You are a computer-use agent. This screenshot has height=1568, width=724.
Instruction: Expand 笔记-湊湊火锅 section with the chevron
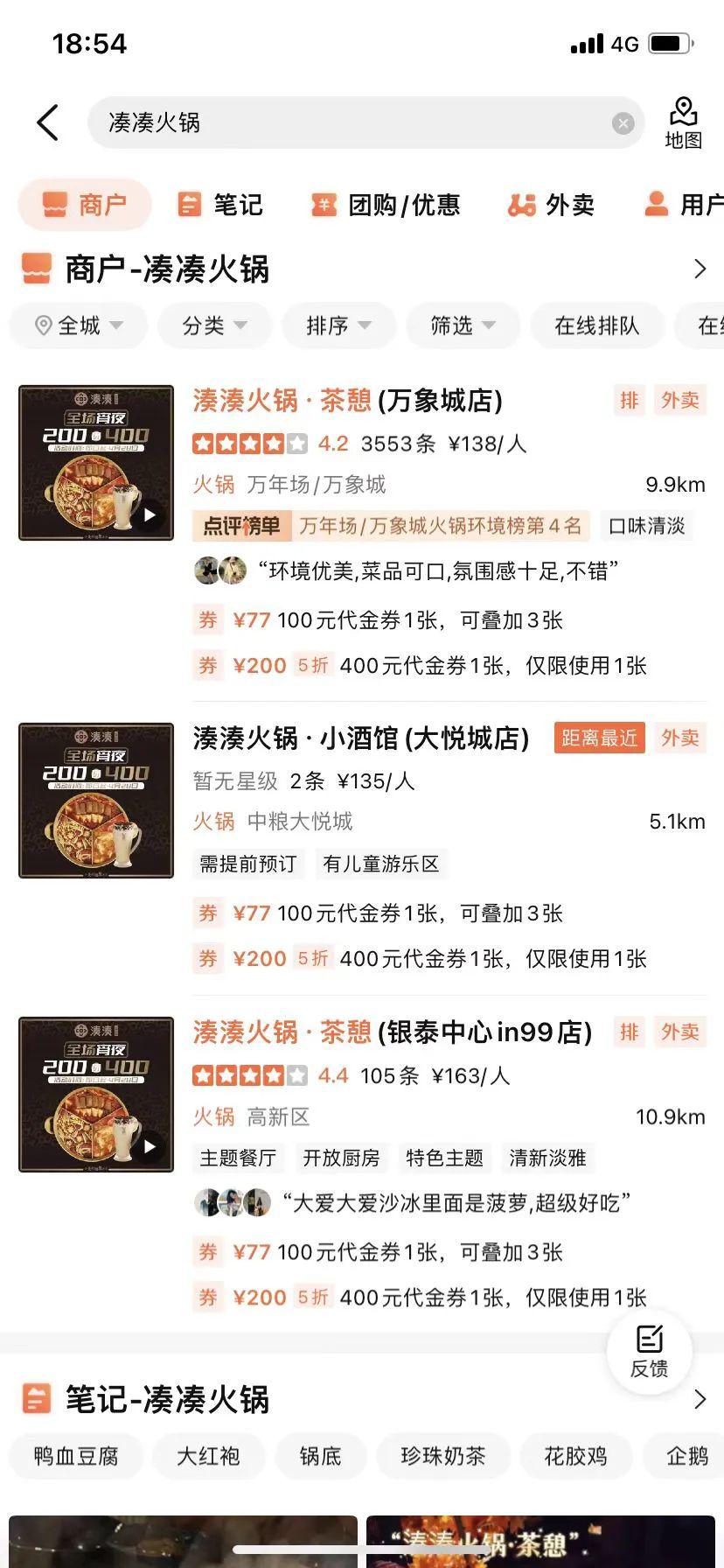click(700, 1399)
